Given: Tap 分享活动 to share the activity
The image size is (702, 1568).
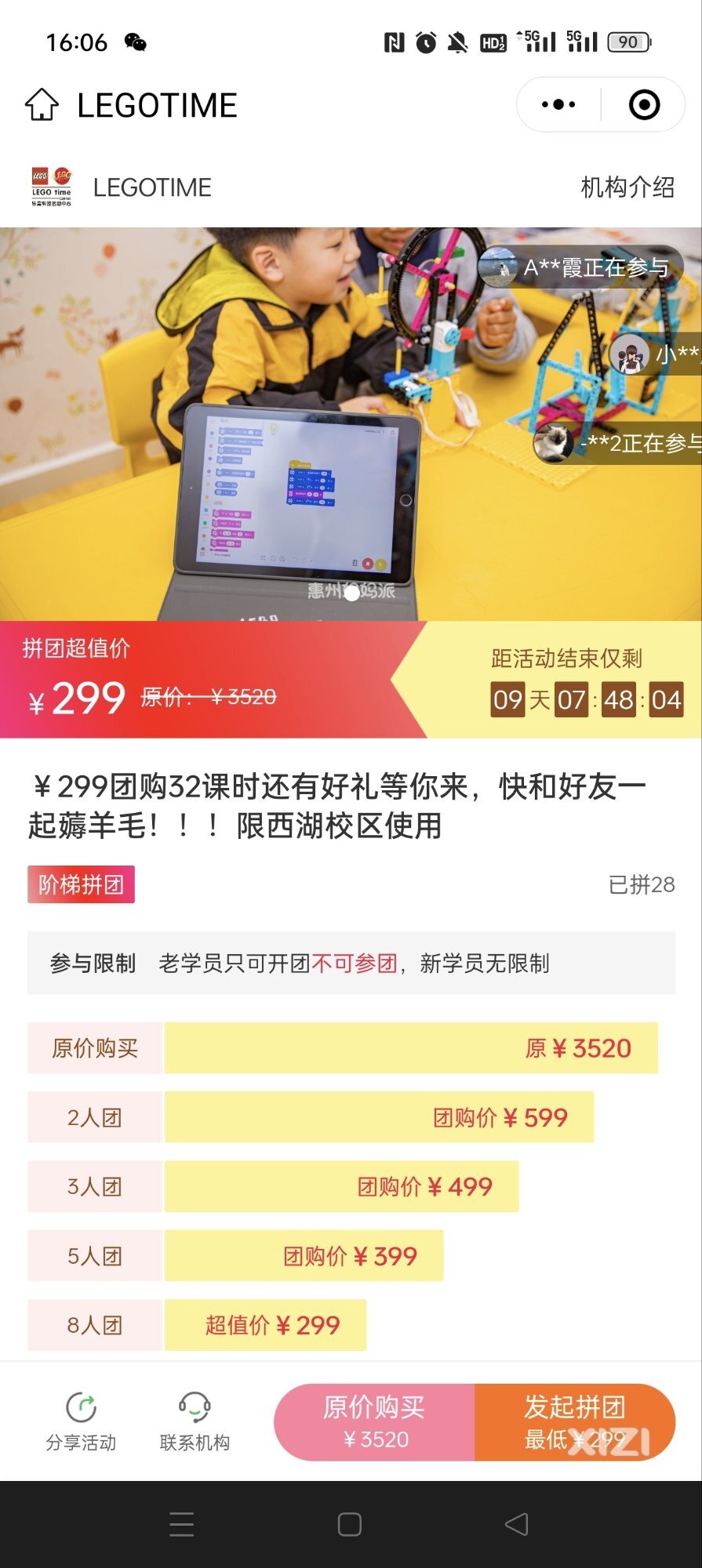Looking at the screenshot, I should [81, 1422].
